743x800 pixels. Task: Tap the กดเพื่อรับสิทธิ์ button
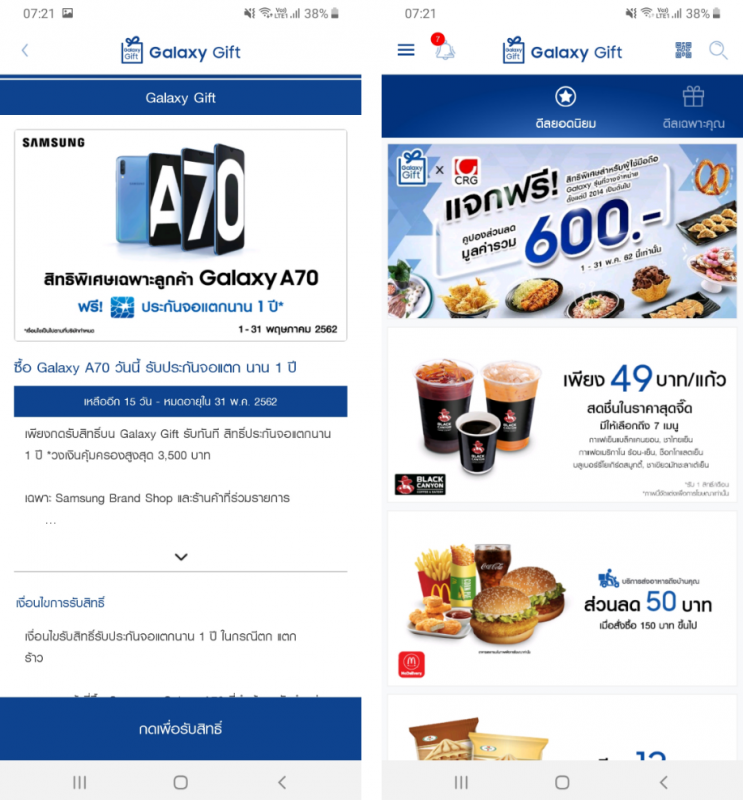tap(181, 729)
